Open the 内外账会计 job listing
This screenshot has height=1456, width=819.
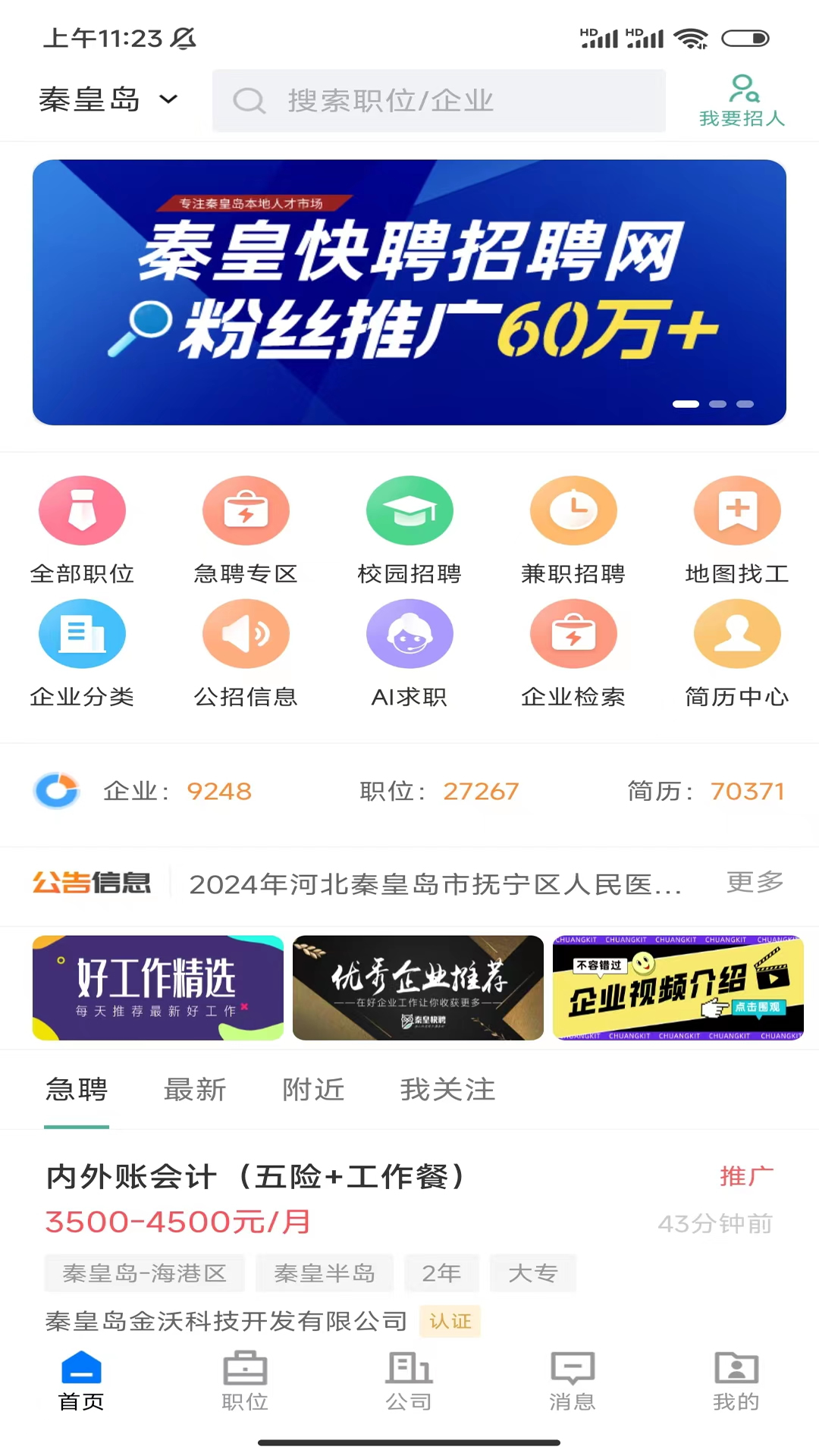(409, 1244)
